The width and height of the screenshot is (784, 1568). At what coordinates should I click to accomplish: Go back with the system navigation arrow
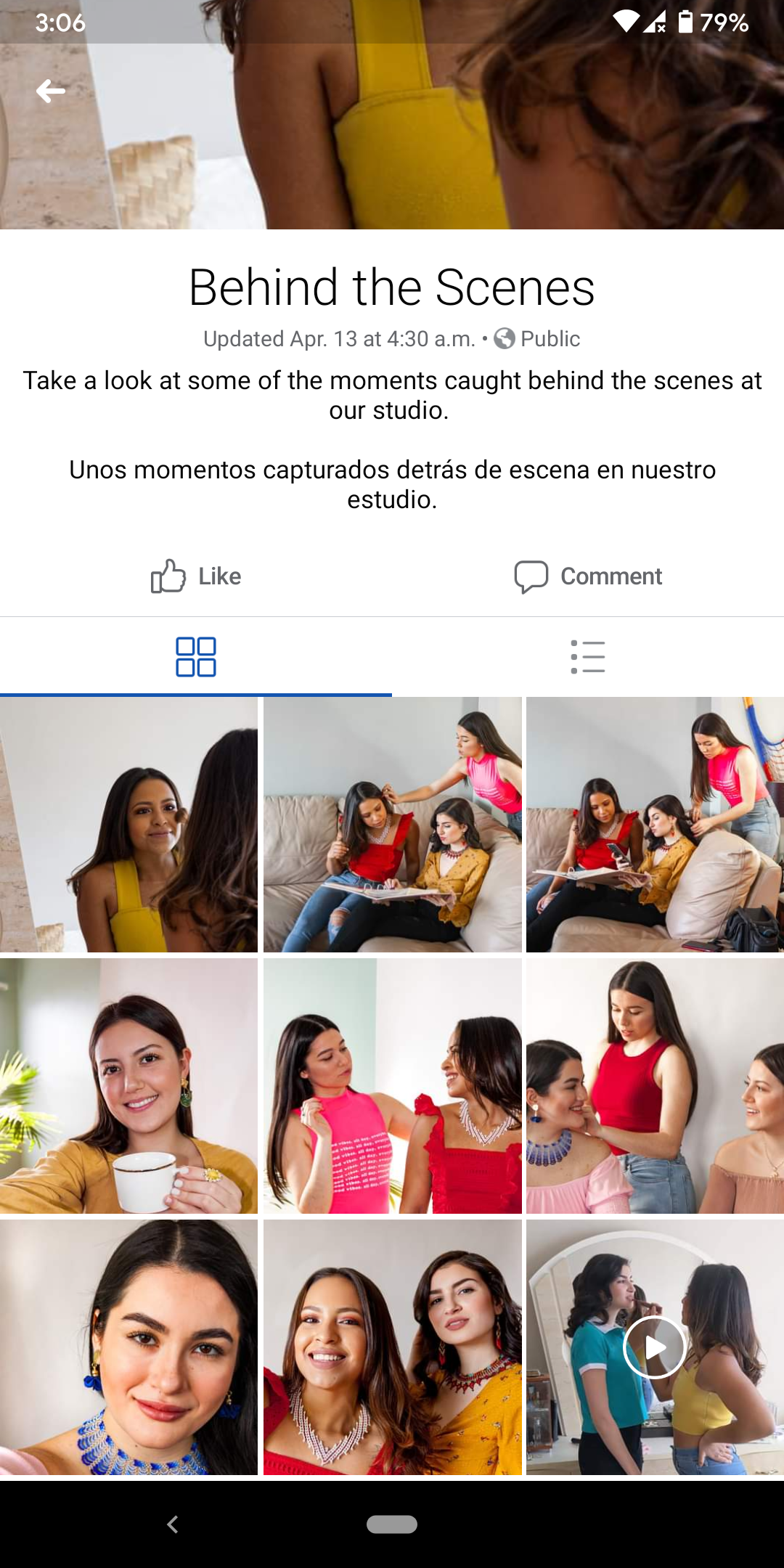point(173,1524)
